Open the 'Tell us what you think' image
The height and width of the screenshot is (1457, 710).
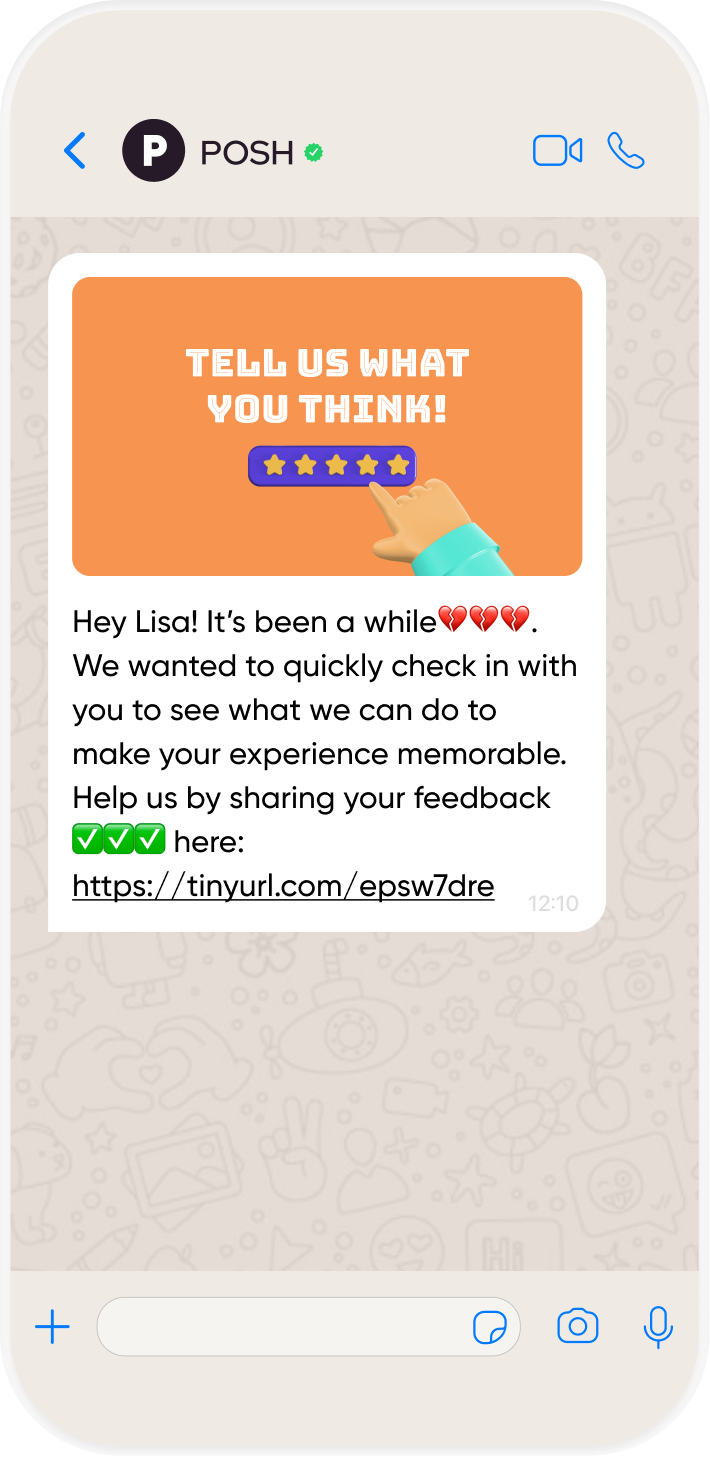pos(327,426)
